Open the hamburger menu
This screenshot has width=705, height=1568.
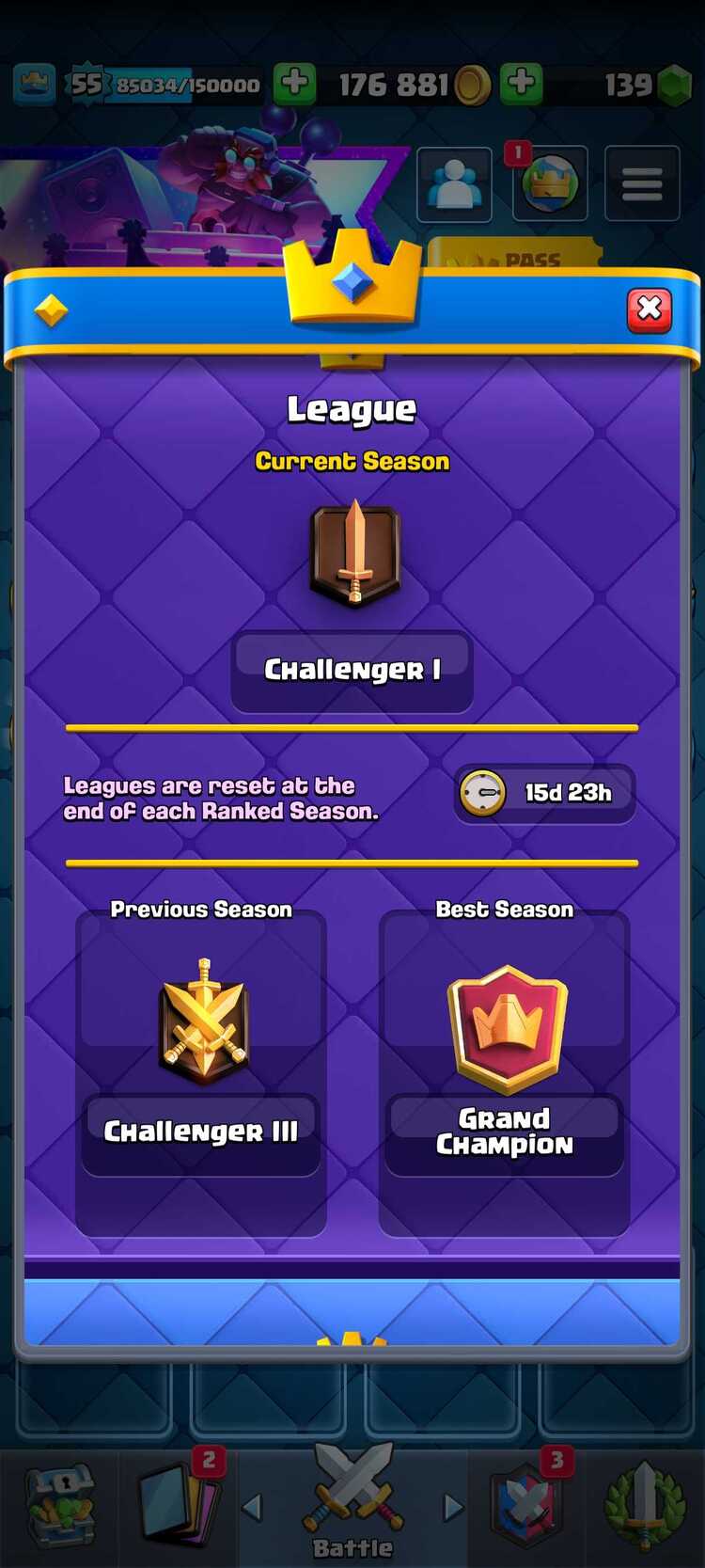click(642, 184)
